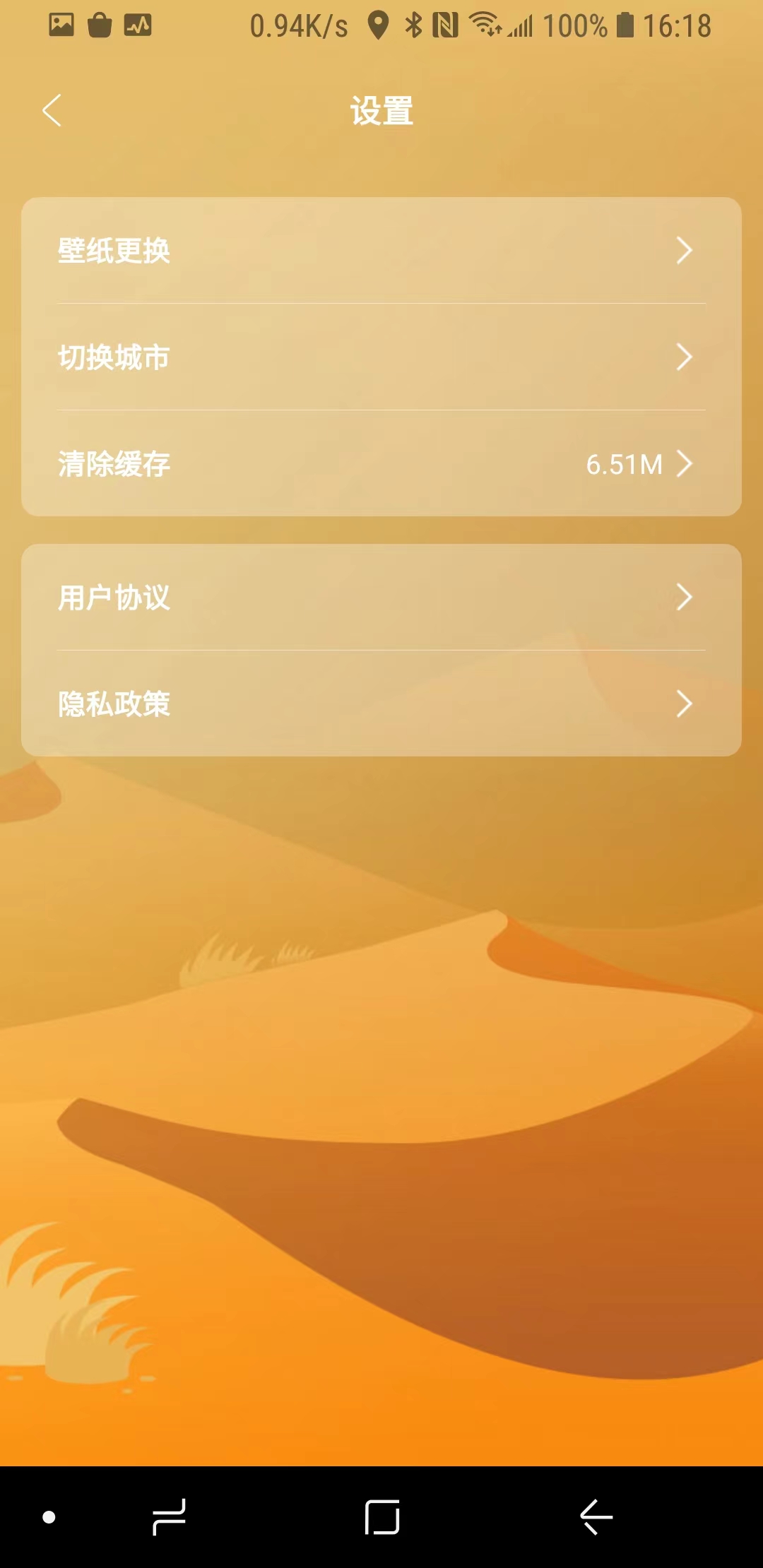The image size is (763, 1568).
Task: Tap the 设置 title text
Action: point(381,111)
